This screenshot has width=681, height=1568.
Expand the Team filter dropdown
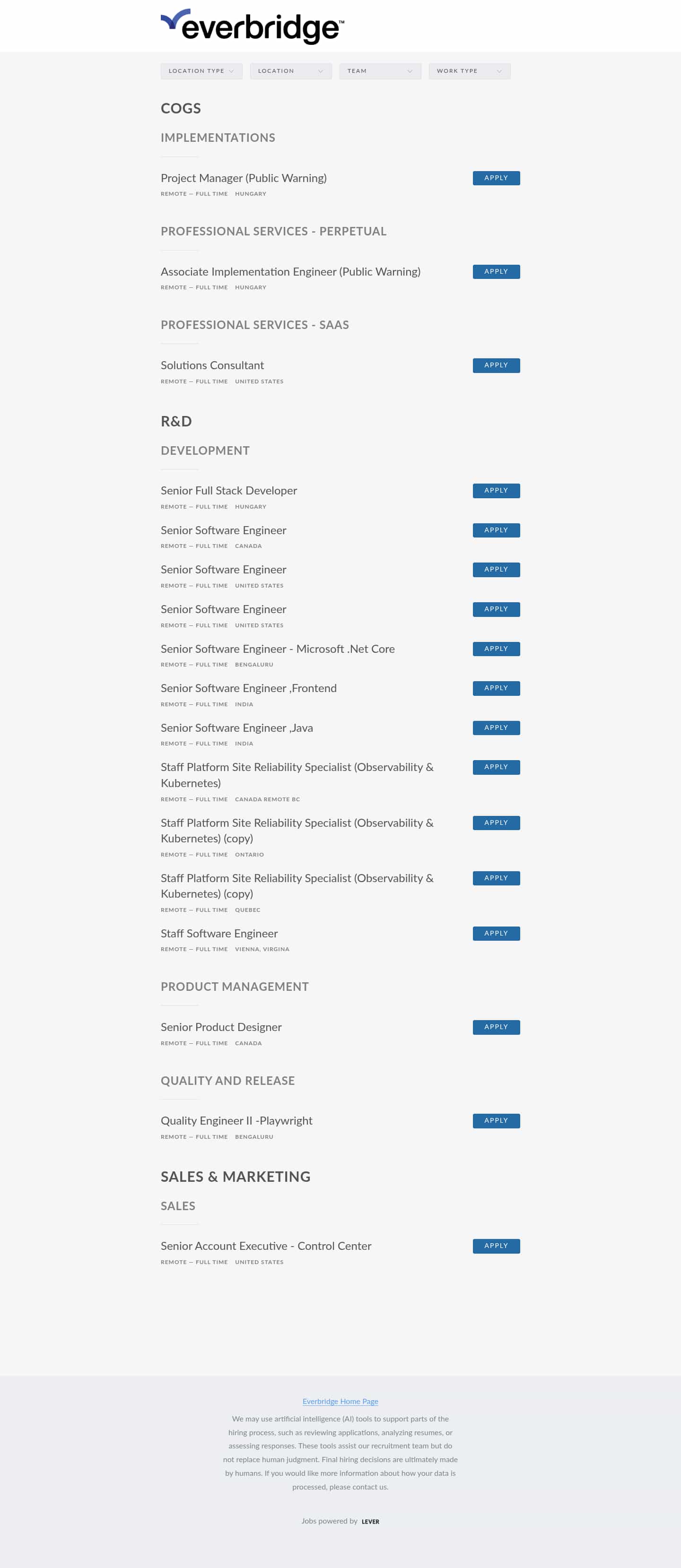pyautogui.click(x=379, y=71)
